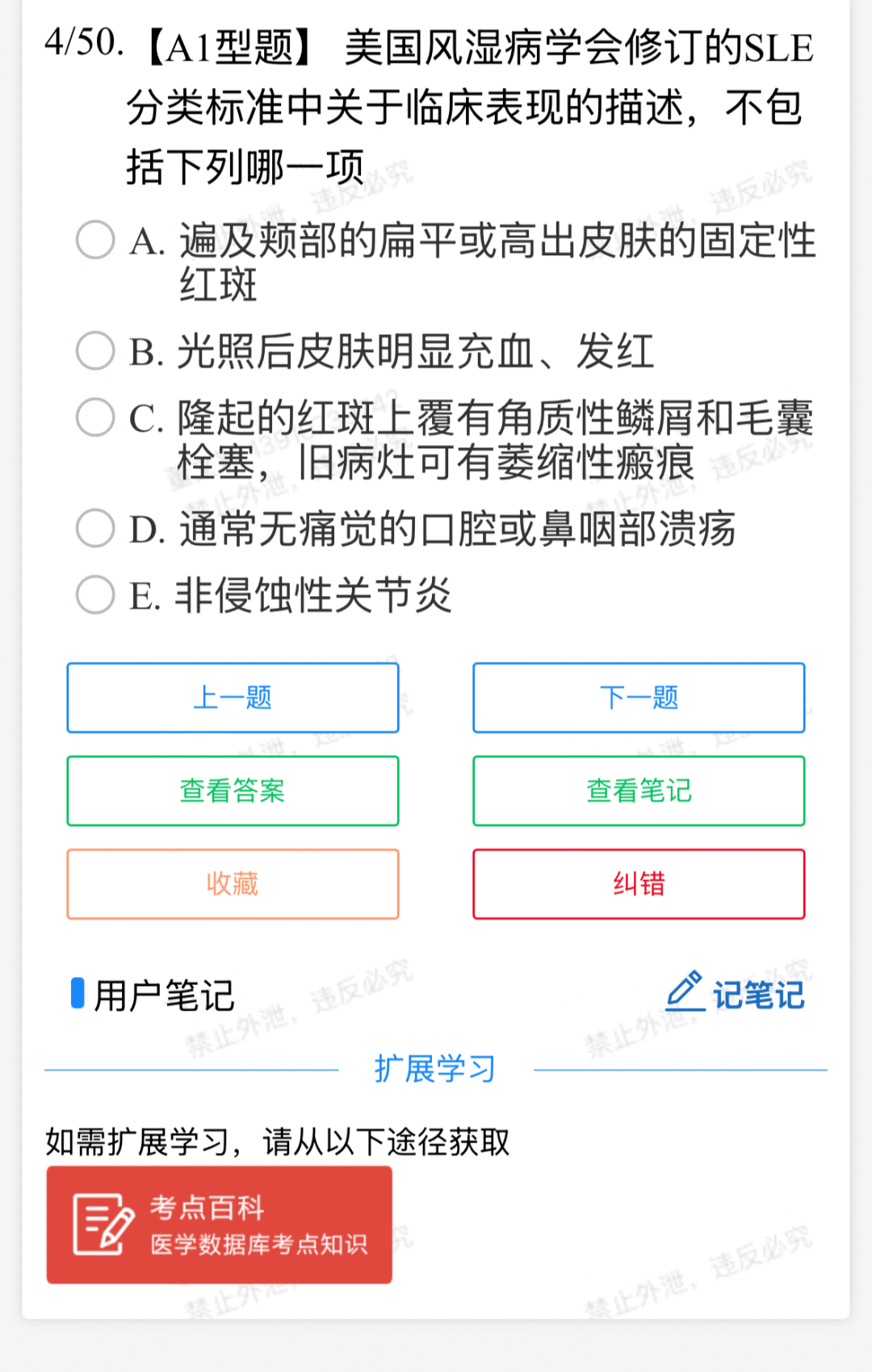
Task: Open the 考点百科 knowledge card
Action: point(219,1224)
